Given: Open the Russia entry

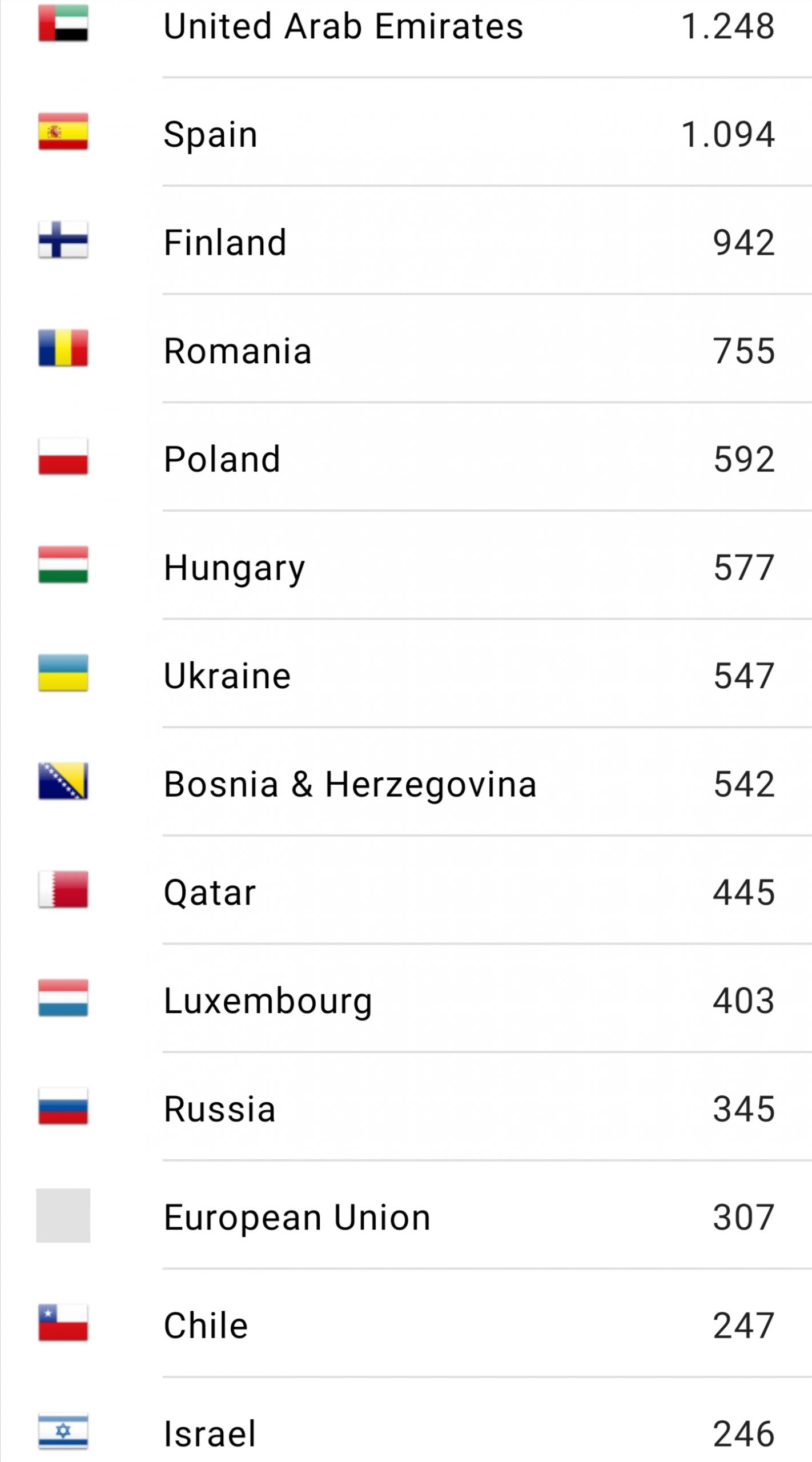Looking at the screenshot, I should [x=406, y=1107].
